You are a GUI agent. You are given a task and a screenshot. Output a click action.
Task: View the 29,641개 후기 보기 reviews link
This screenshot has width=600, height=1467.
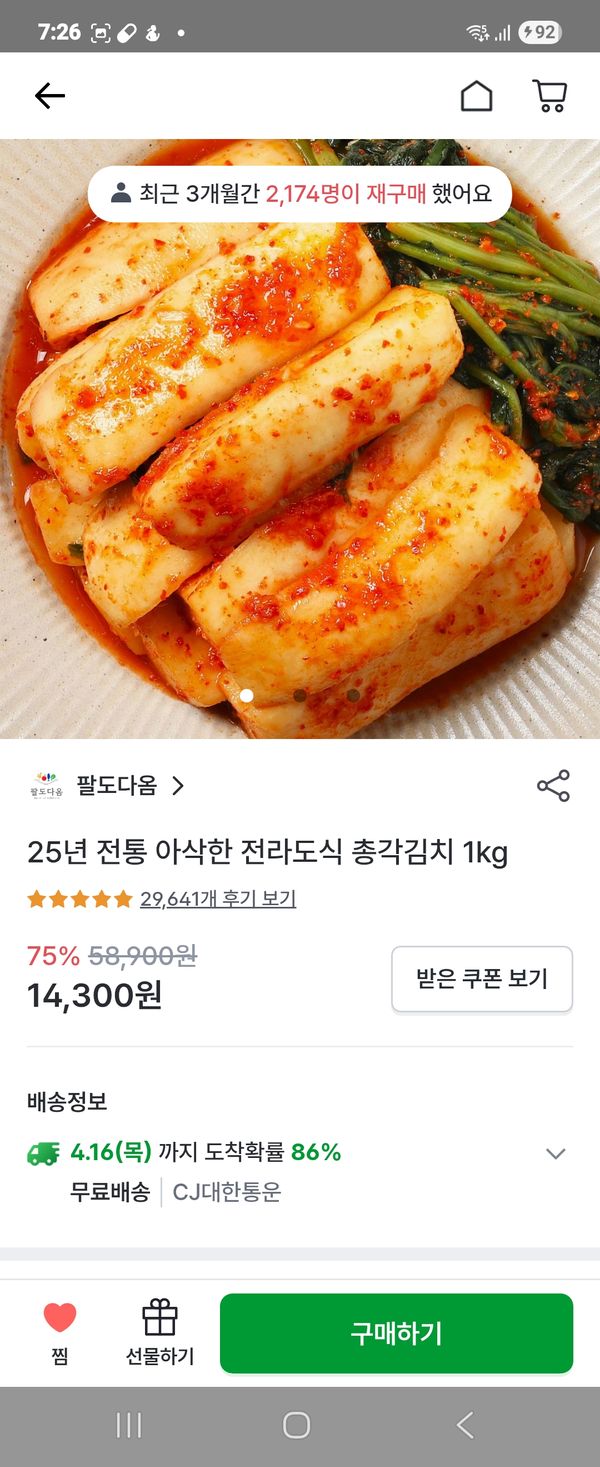click(217, 899)
